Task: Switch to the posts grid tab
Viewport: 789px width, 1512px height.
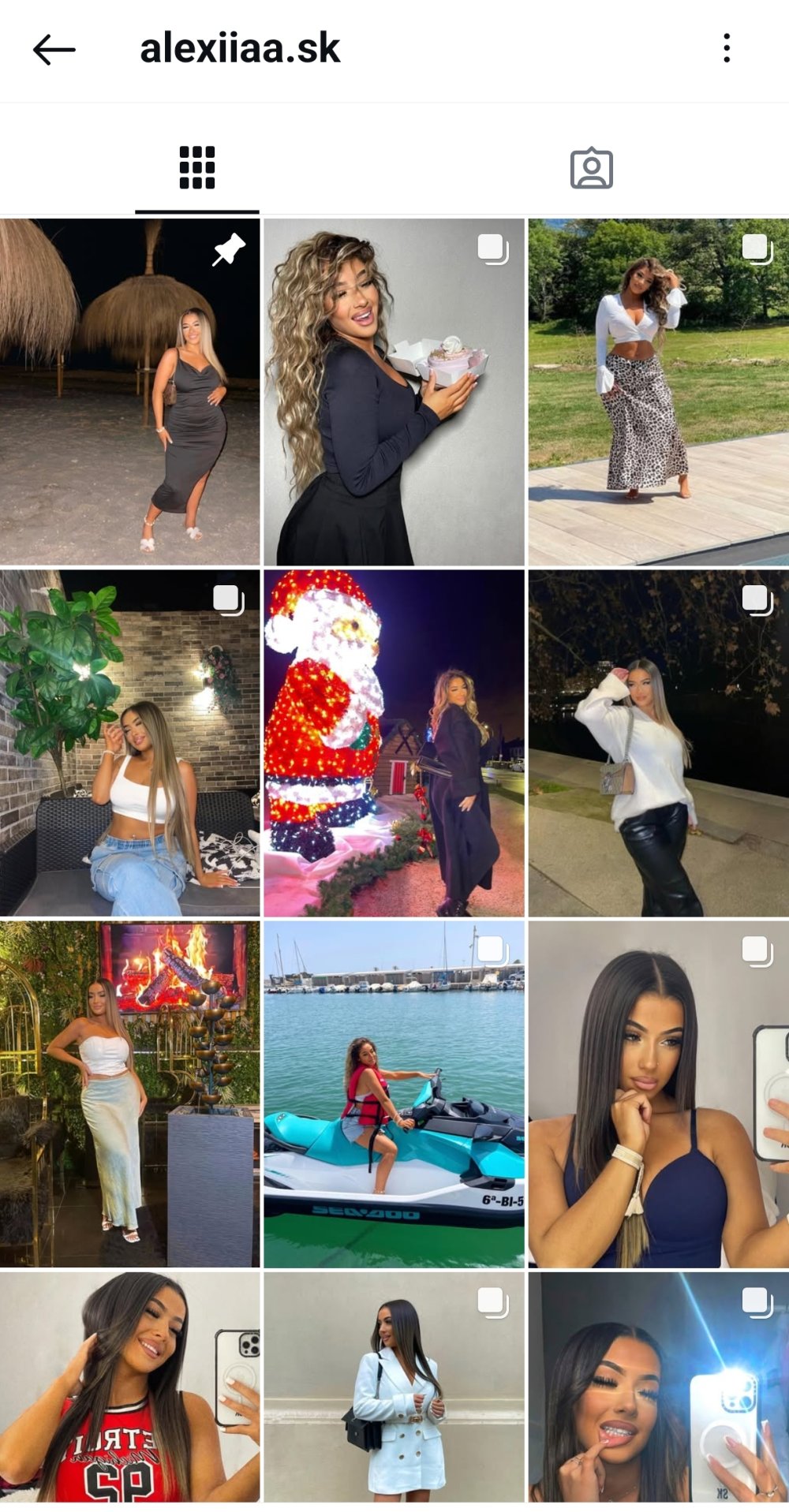Action: coord(197,168)
